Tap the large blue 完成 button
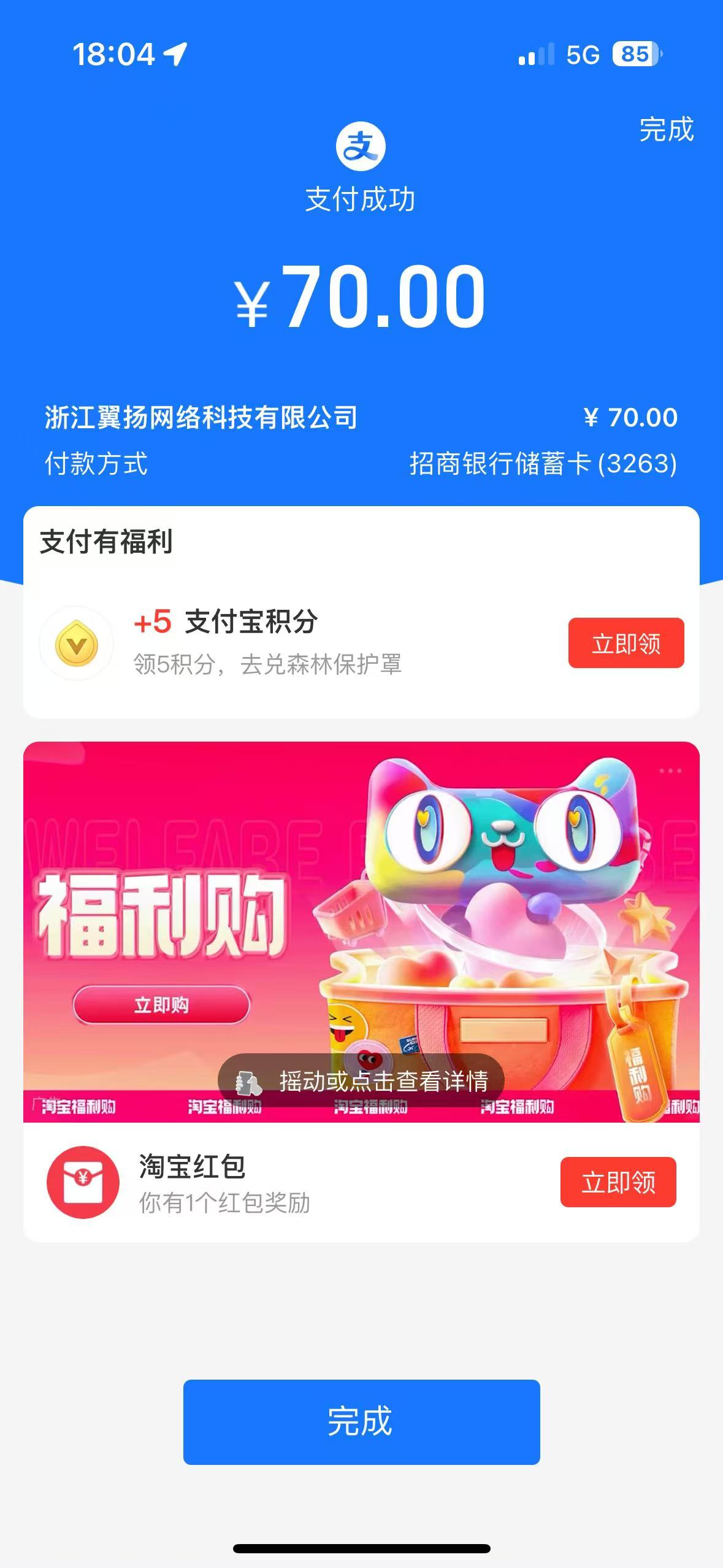The image size is (723, 1568). 361,1422
